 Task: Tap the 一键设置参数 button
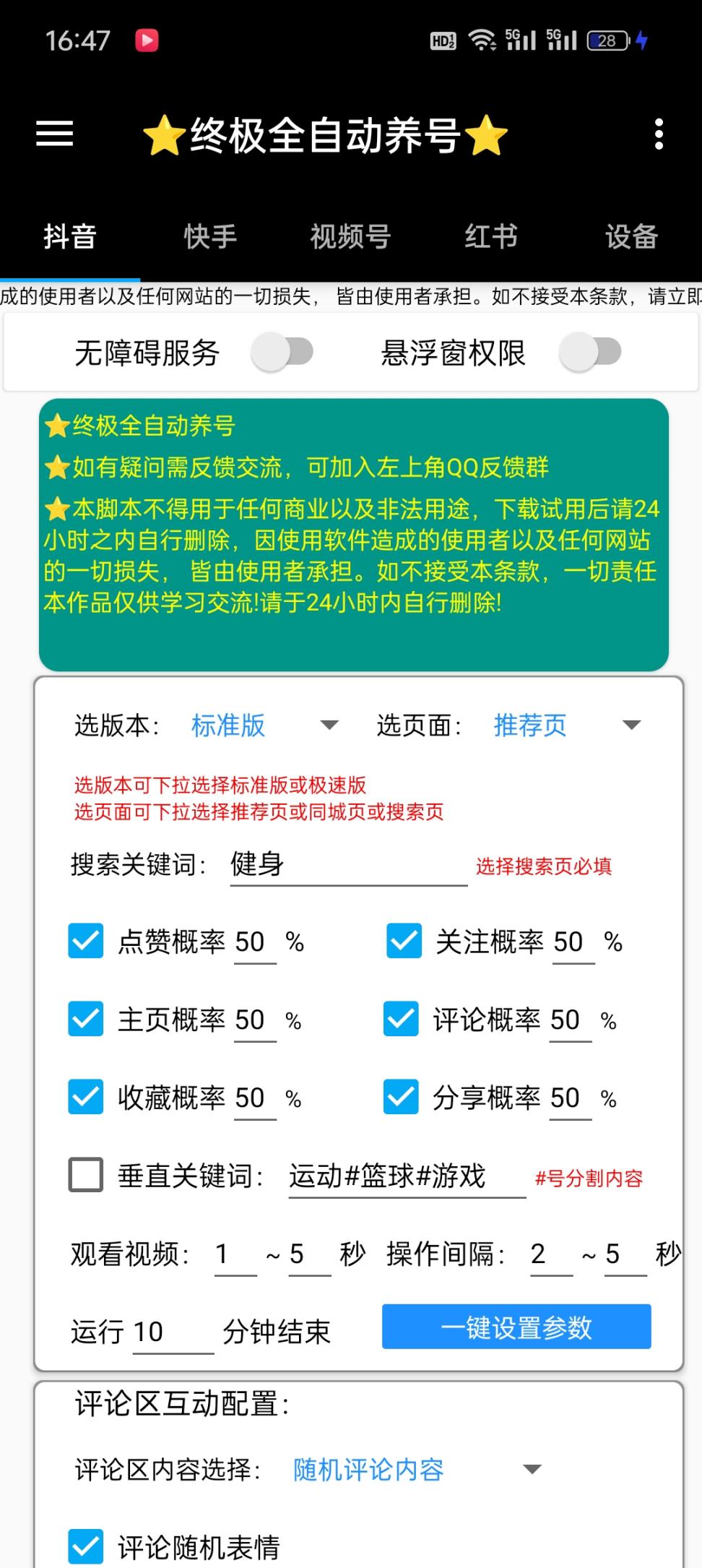tap(516, 1327)
